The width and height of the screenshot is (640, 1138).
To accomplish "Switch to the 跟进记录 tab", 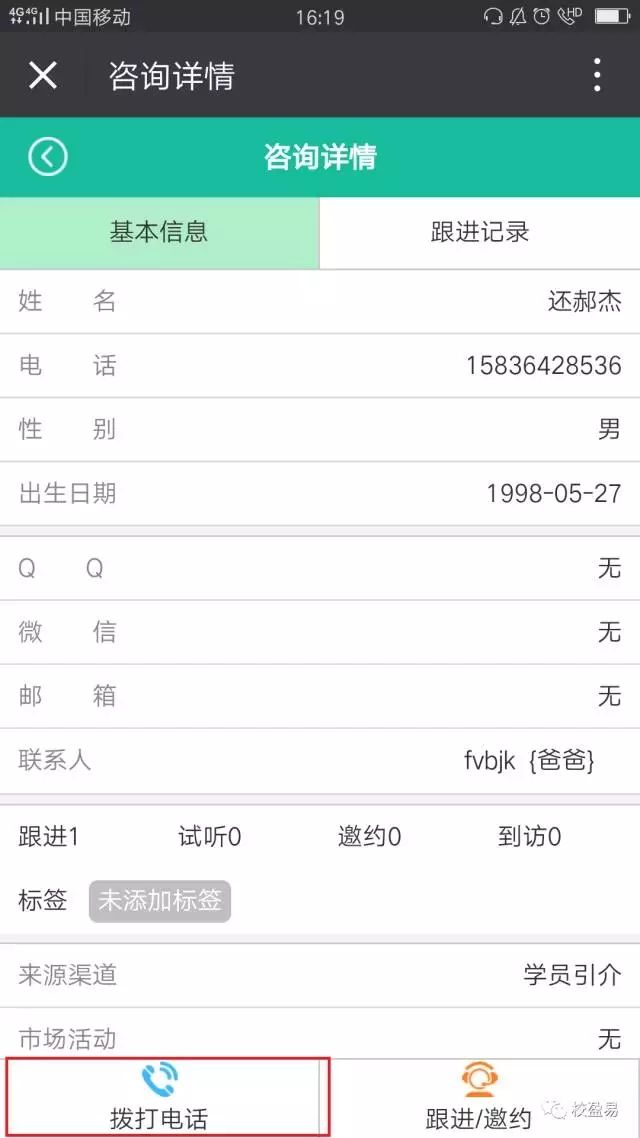I will point(480,232).
